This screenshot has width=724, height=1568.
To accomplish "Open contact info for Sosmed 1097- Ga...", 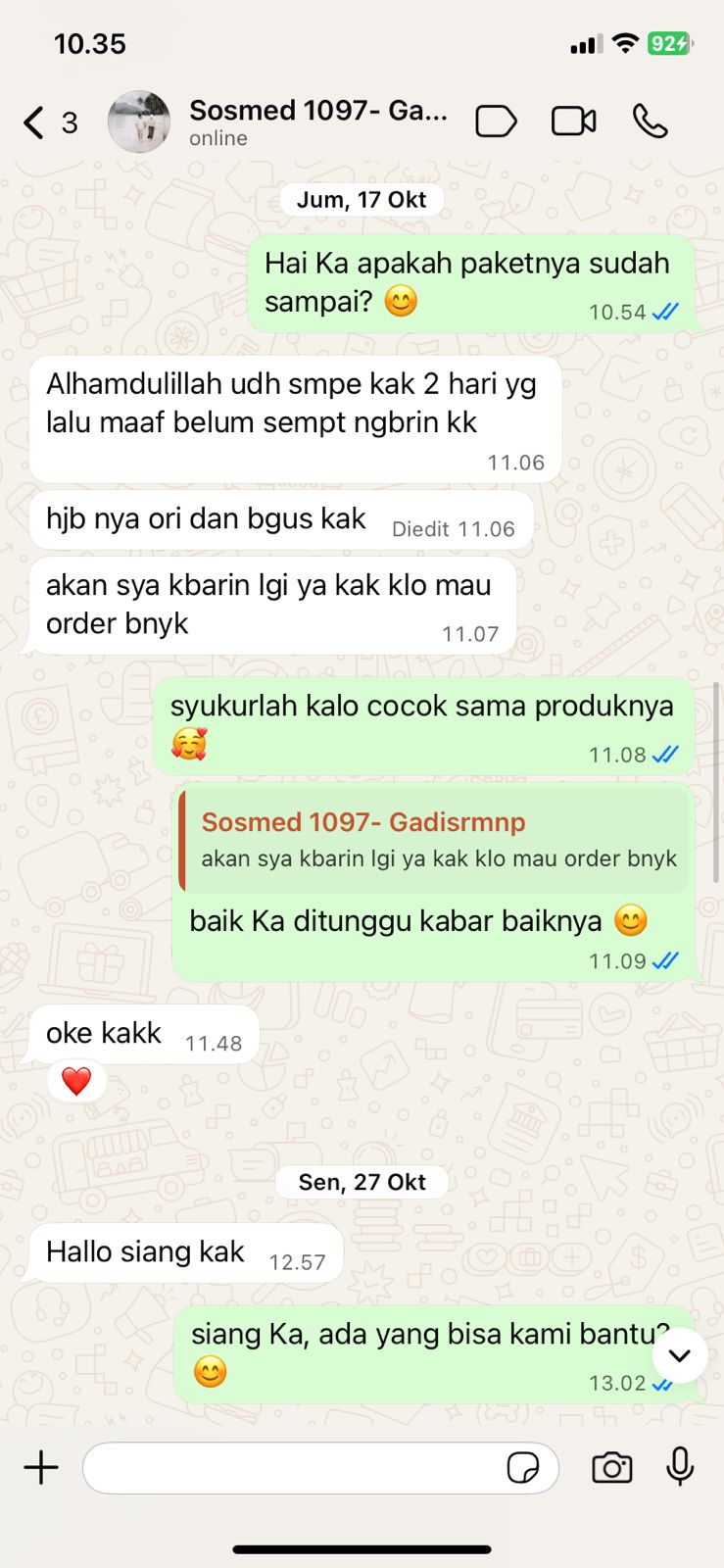I will point(316,122).
